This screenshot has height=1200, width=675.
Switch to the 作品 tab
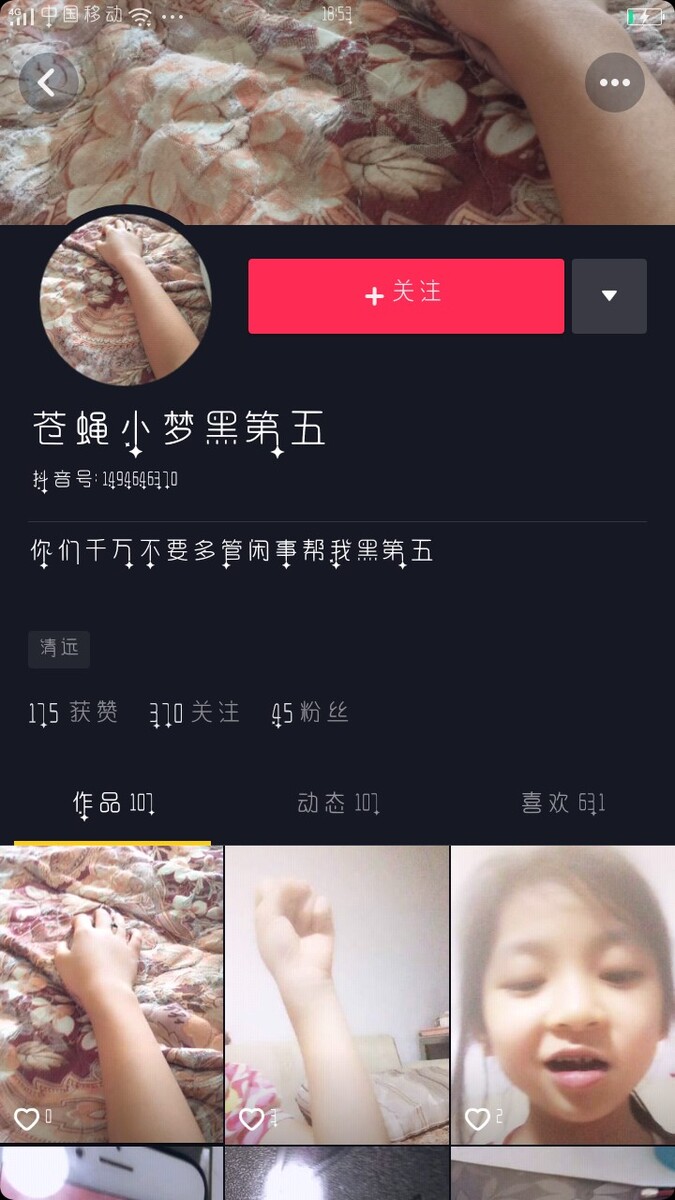click(113, 803)
